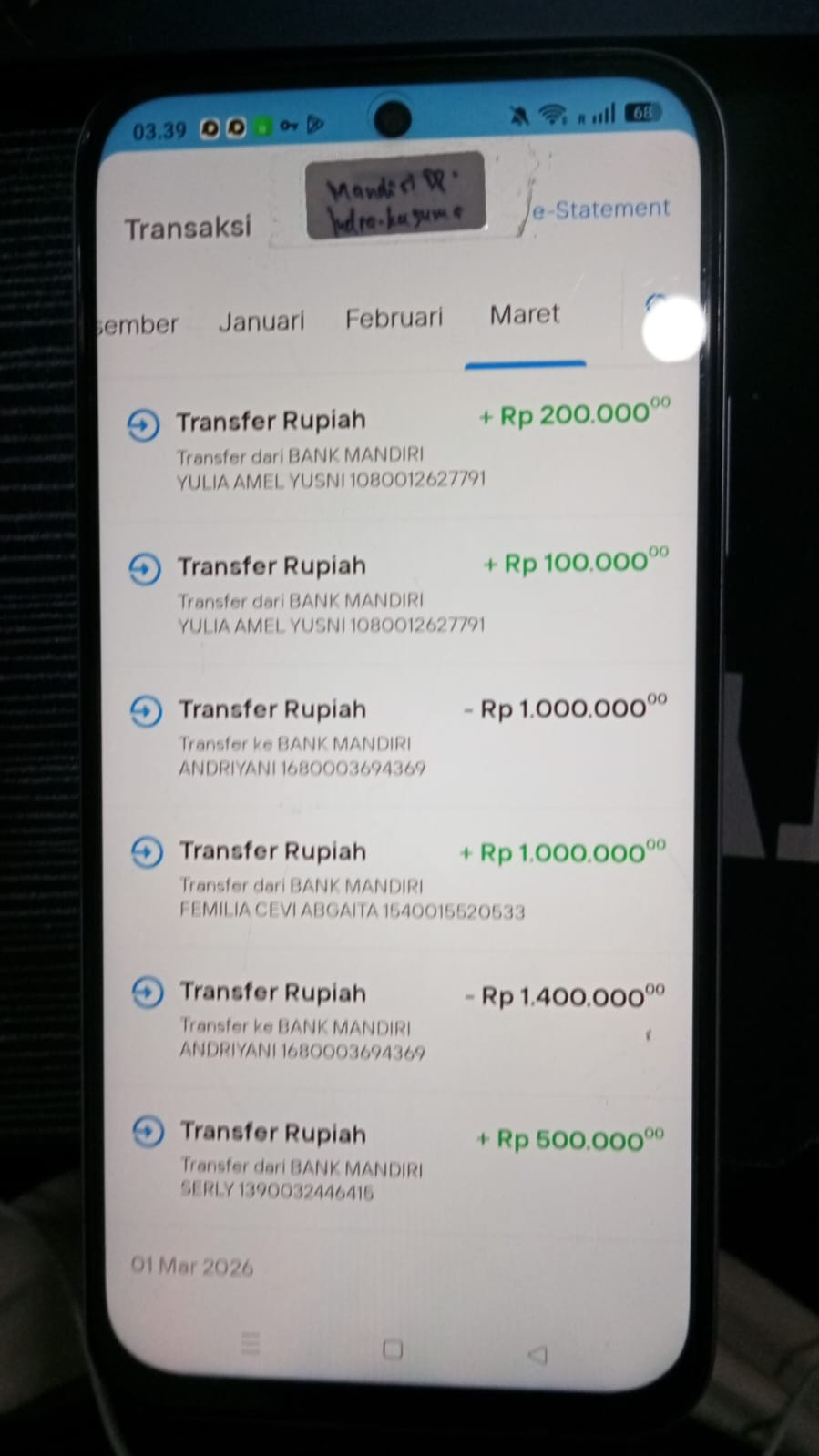
Task: Open the e-Statement link
Action: pyautogui.click(x=600, y=209)
